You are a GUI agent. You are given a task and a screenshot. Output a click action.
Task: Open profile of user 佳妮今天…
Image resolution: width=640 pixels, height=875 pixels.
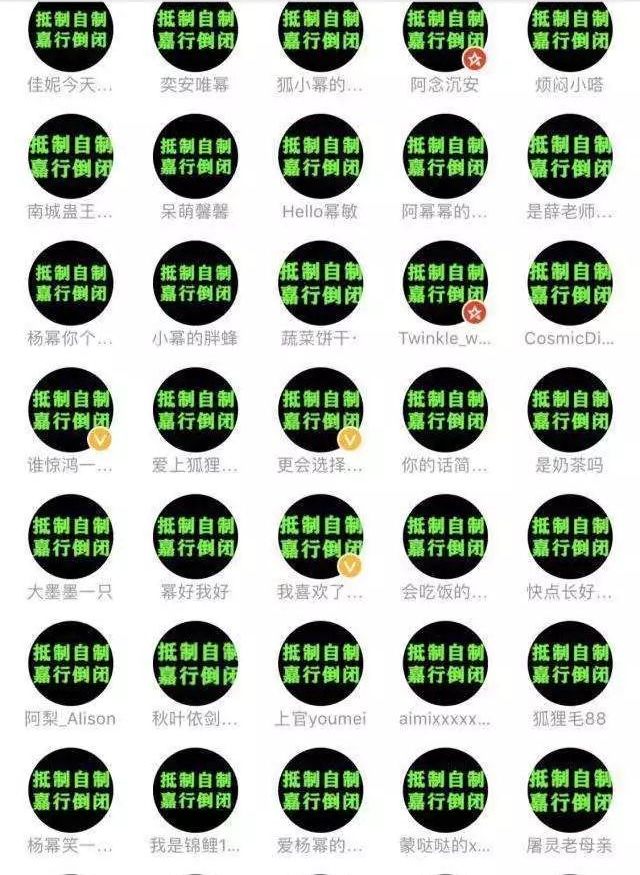coord(70,35)
